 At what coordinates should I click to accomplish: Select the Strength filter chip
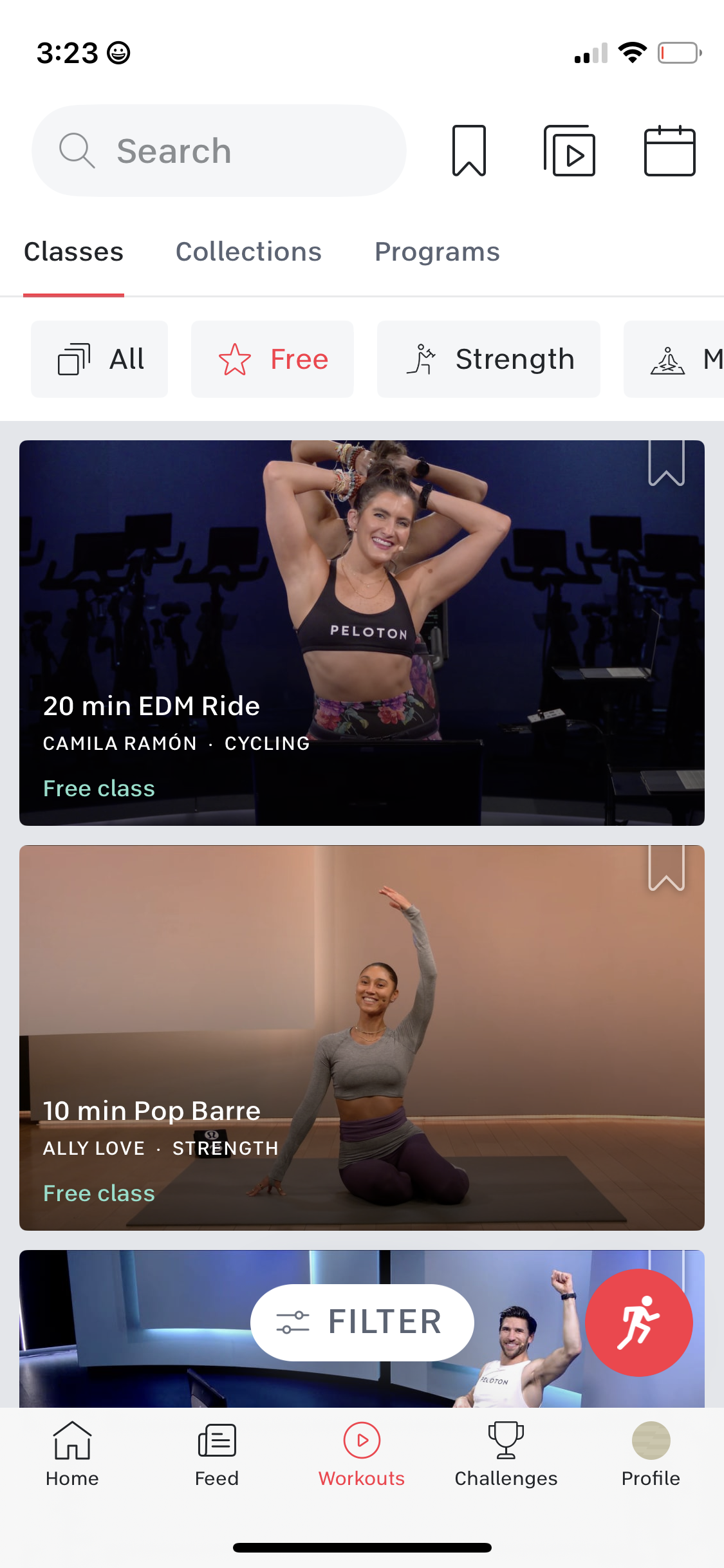point(488,359)
